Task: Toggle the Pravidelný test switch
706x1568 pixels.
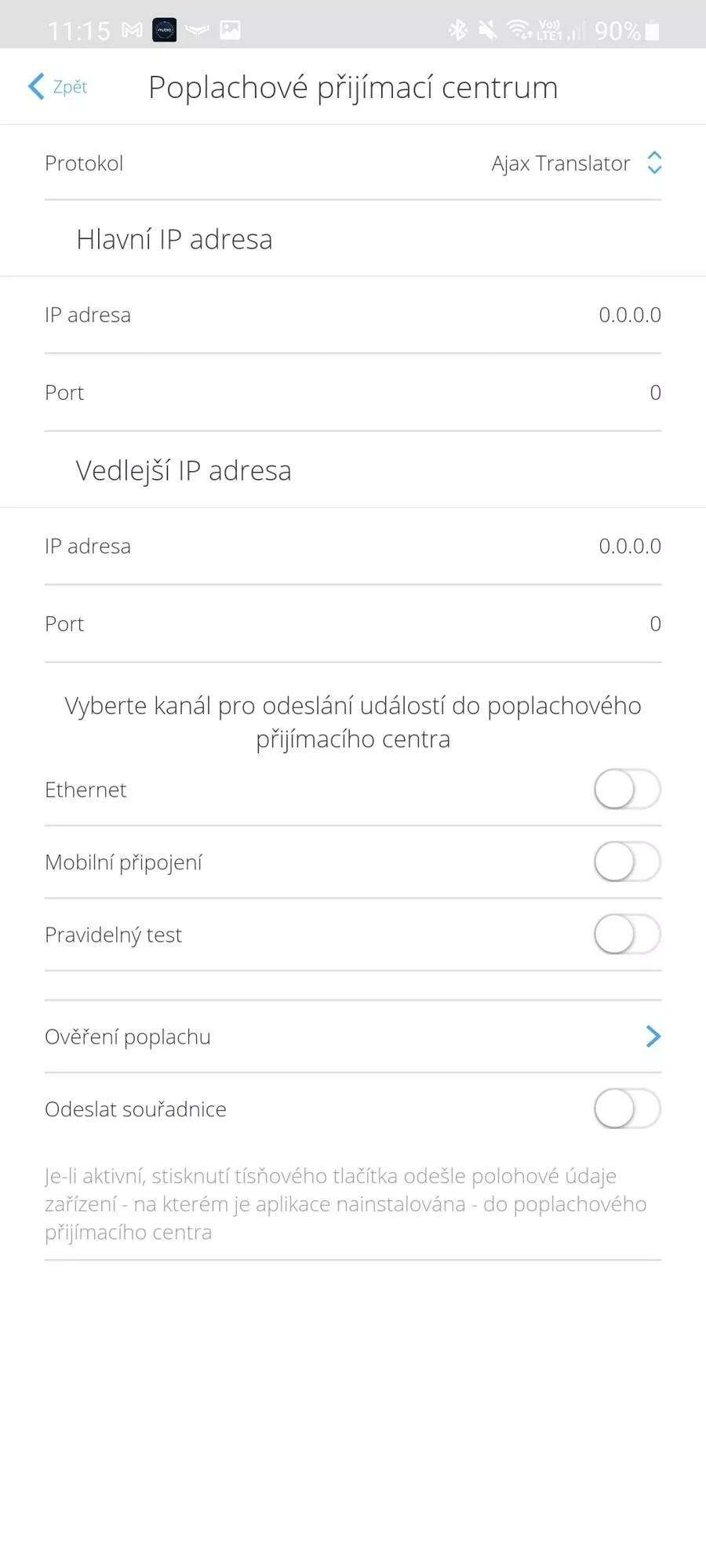Action: tap(627, 935)
